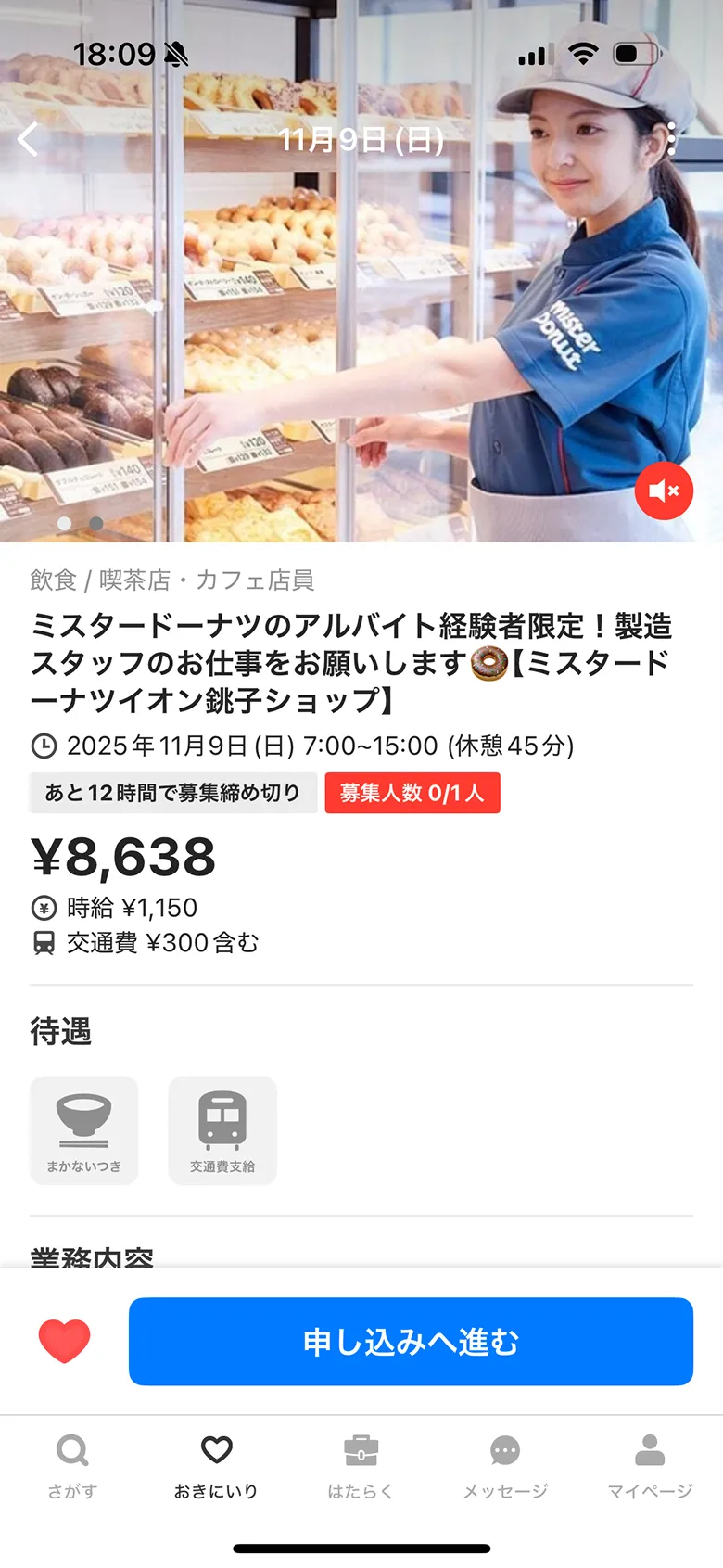
Task: Open the three-dot options menu
Action: (673, 137)
